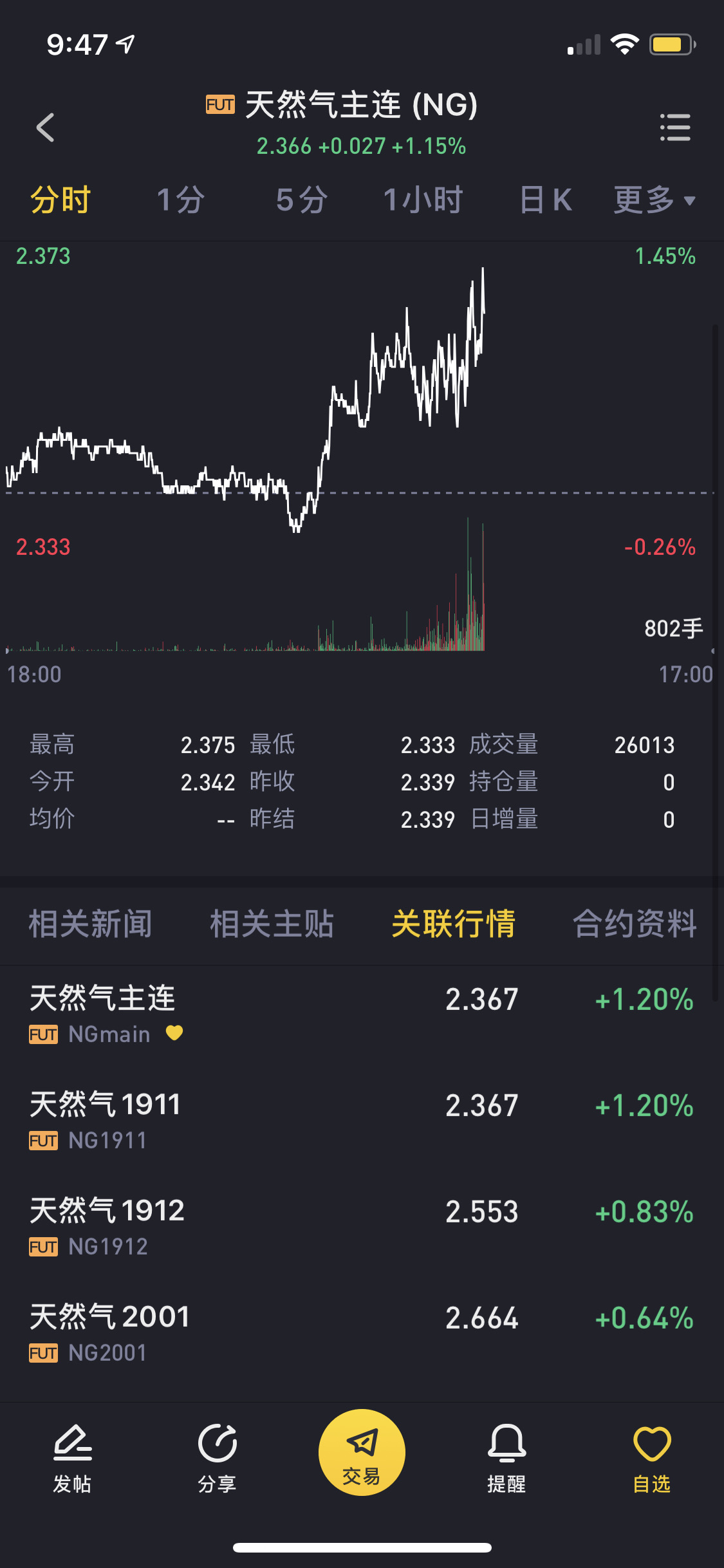
Task: Select the 1分 chart interval
Action: [x=181, y=200]
